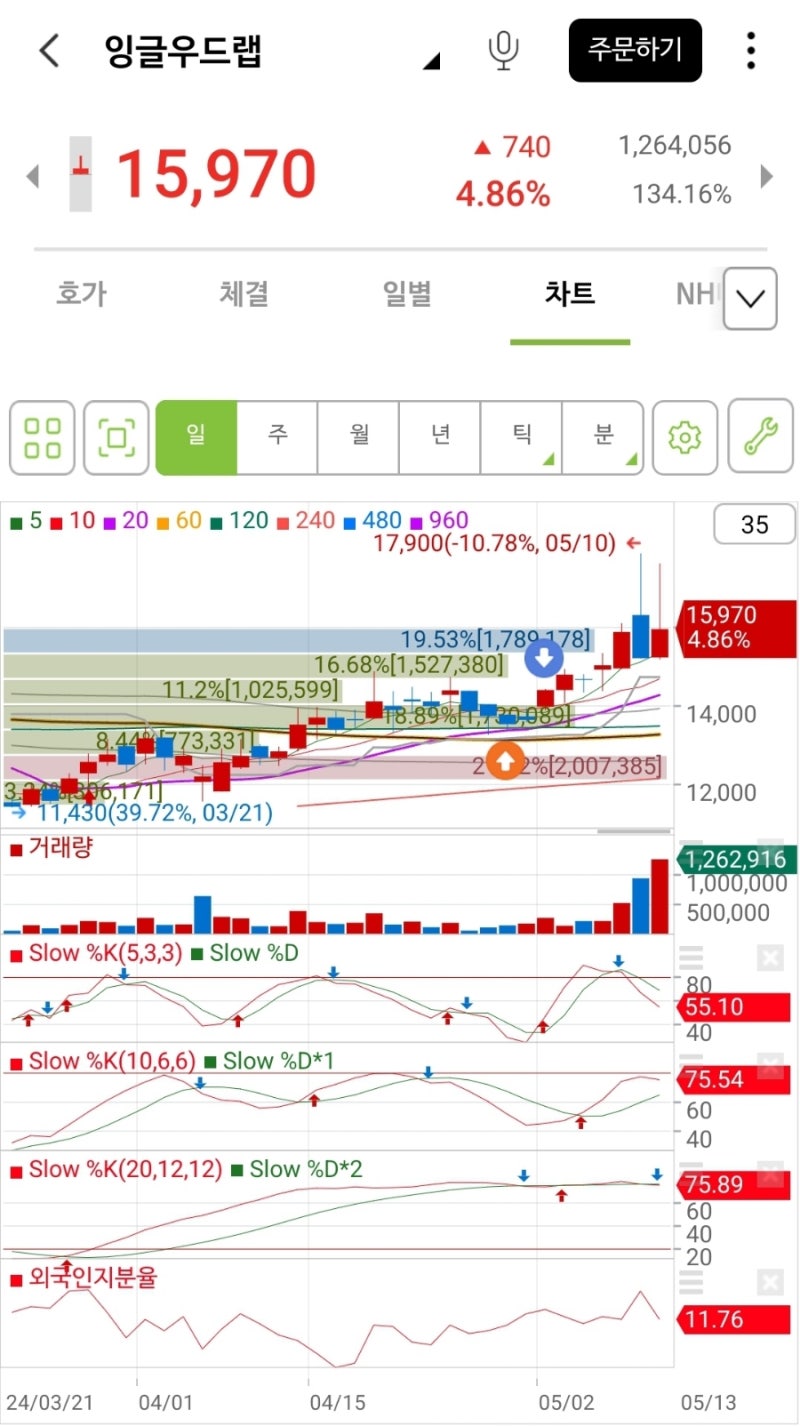Screen dimensions: 800x1426
Task: Select the 차트 tab
Action: pos(570,294)
